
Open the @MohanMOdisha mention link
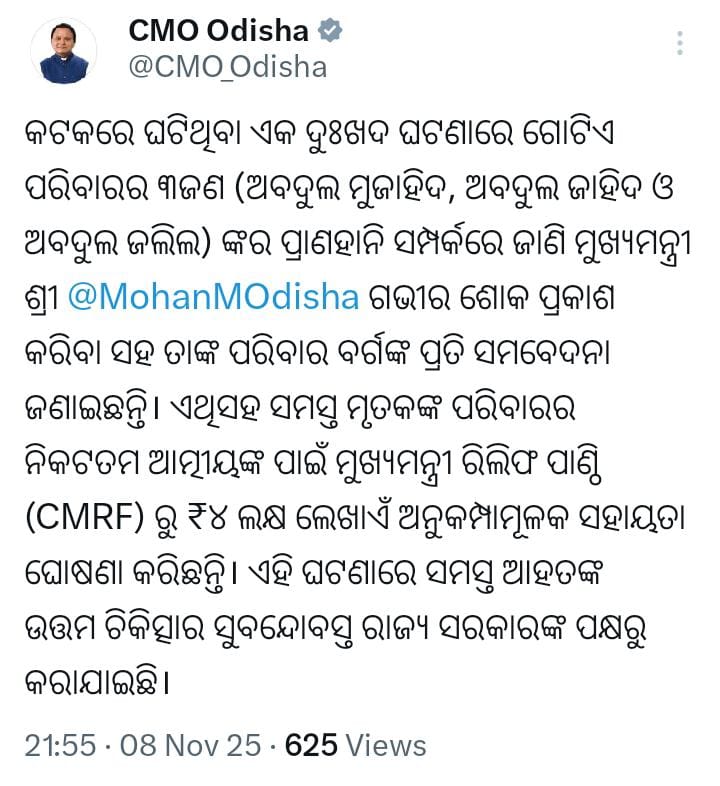point(213,298)
